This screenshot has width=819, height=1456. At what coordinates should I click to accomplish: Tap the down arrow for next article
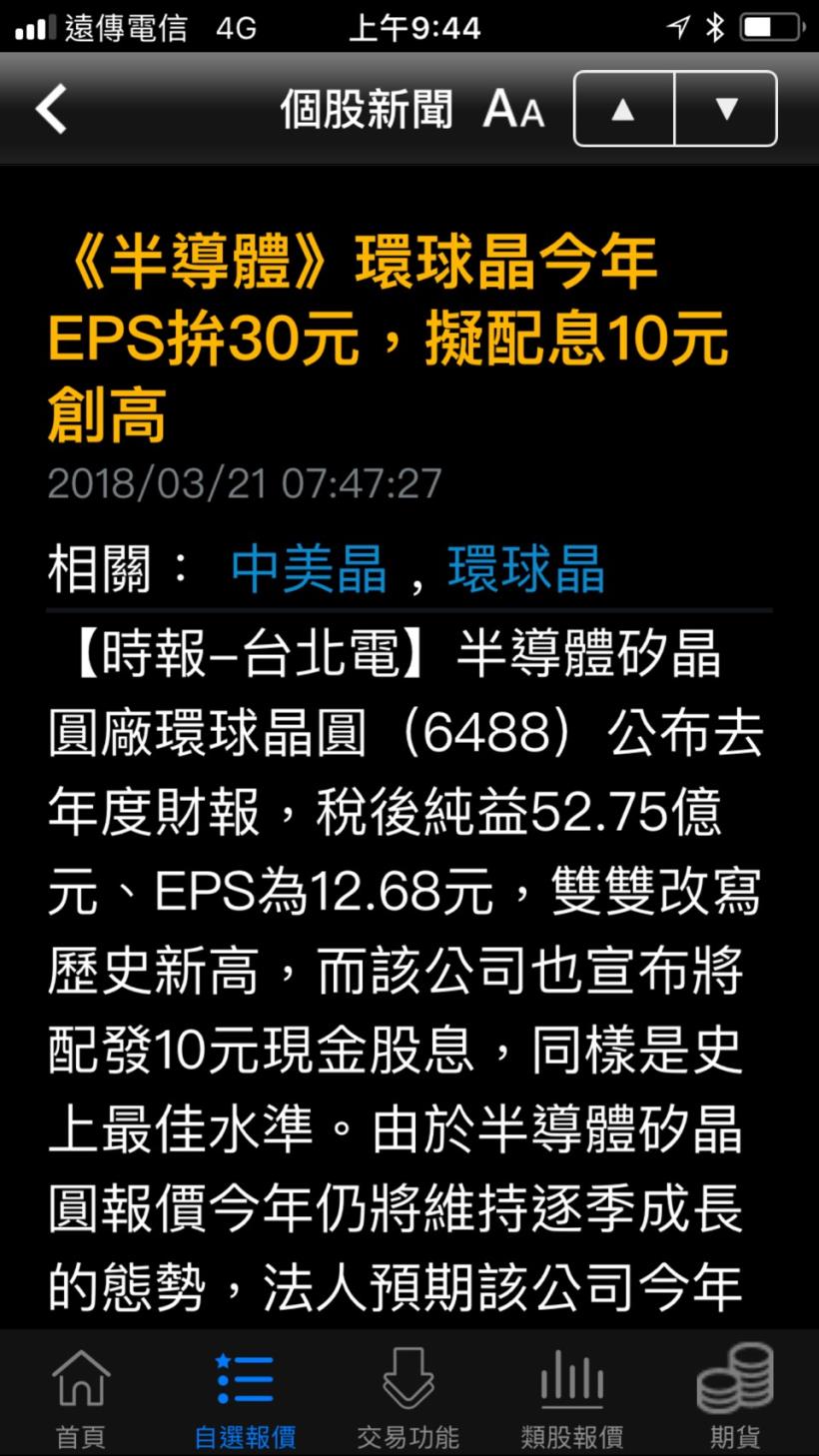coord(727,111)
